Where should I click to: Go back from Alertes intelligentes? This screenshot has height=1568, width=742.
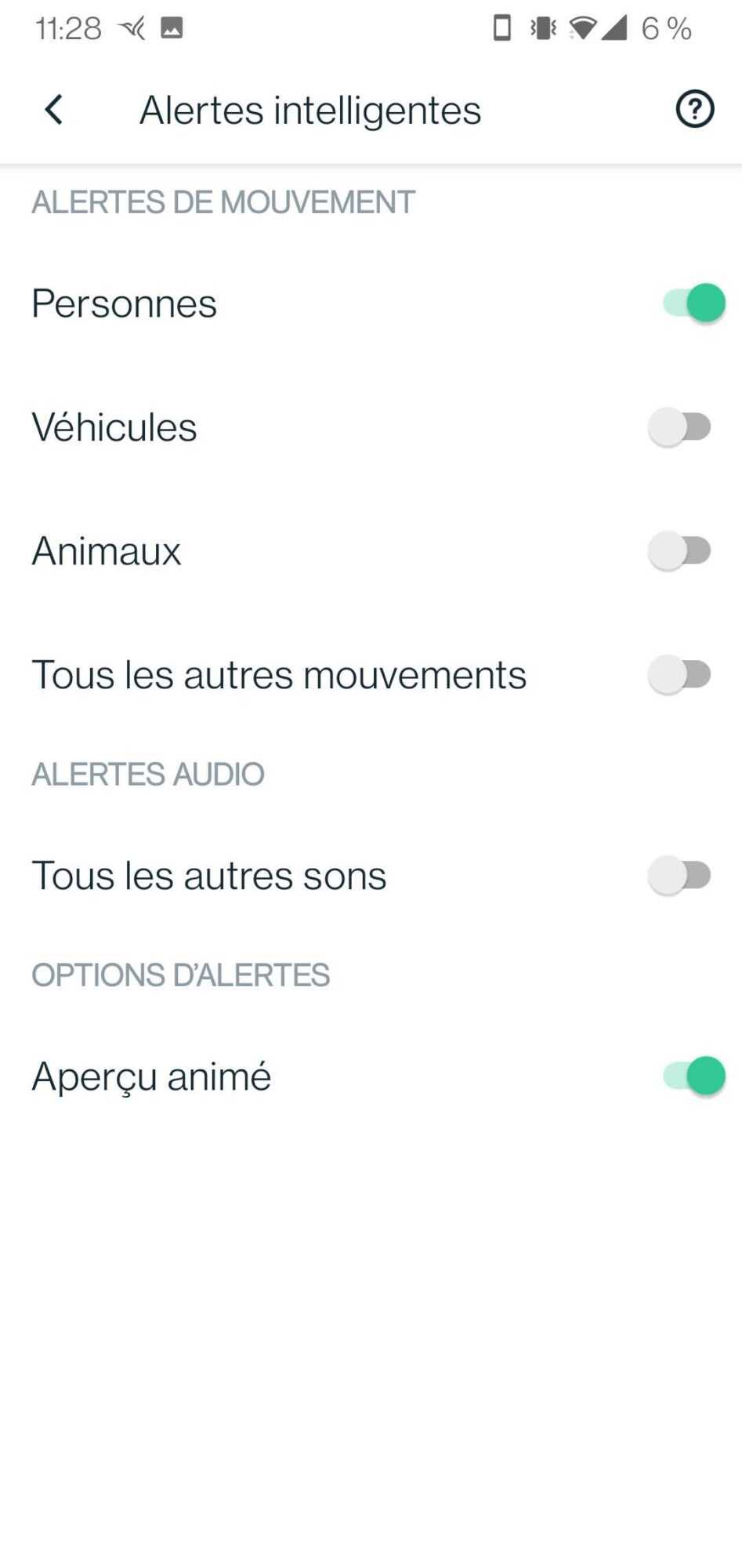pyautogui.click(x=53, y=110)
